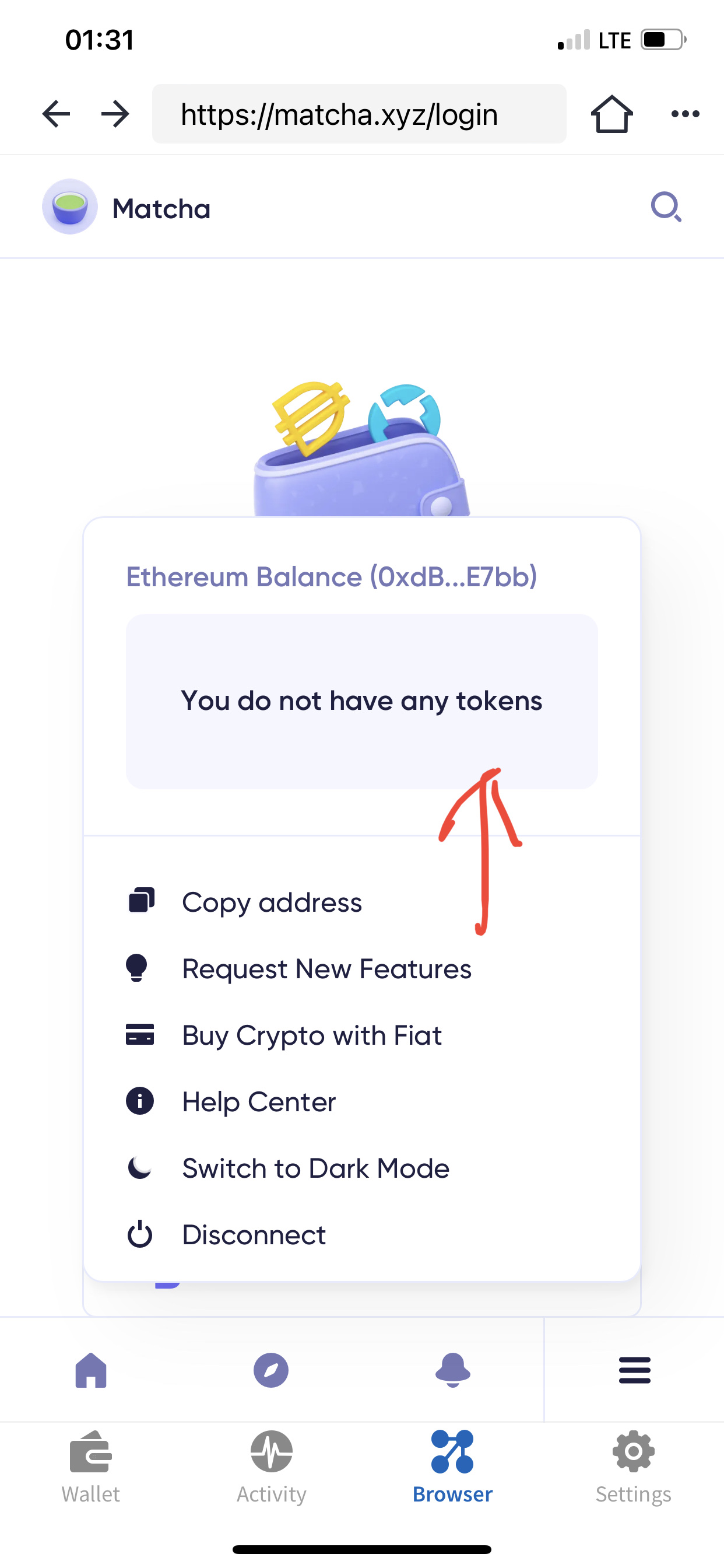This screenshot has height=1568, width=724.
Task: Select the Browser tab
Action: pyautogui.click(x=452, y=1467)
